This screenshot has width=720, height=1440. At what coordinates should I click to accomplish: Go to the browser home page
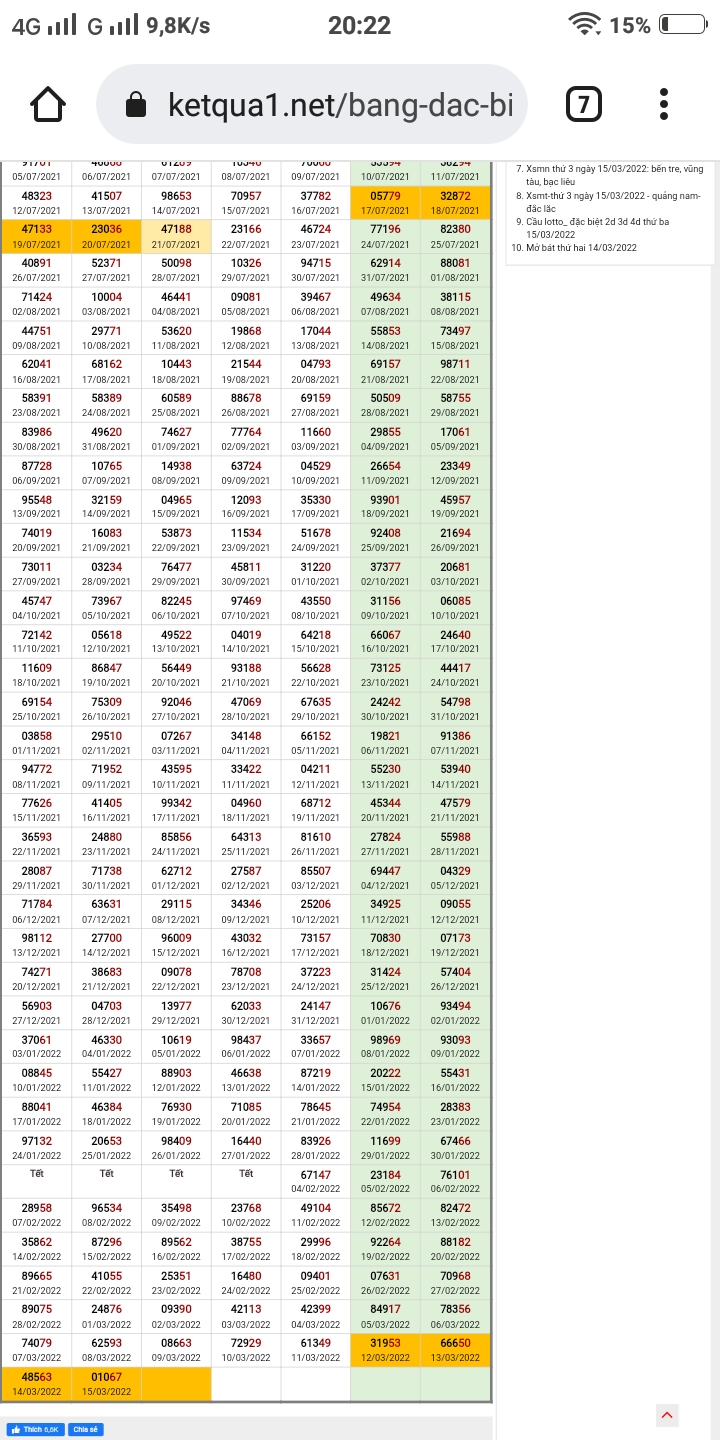coord(48,104)
